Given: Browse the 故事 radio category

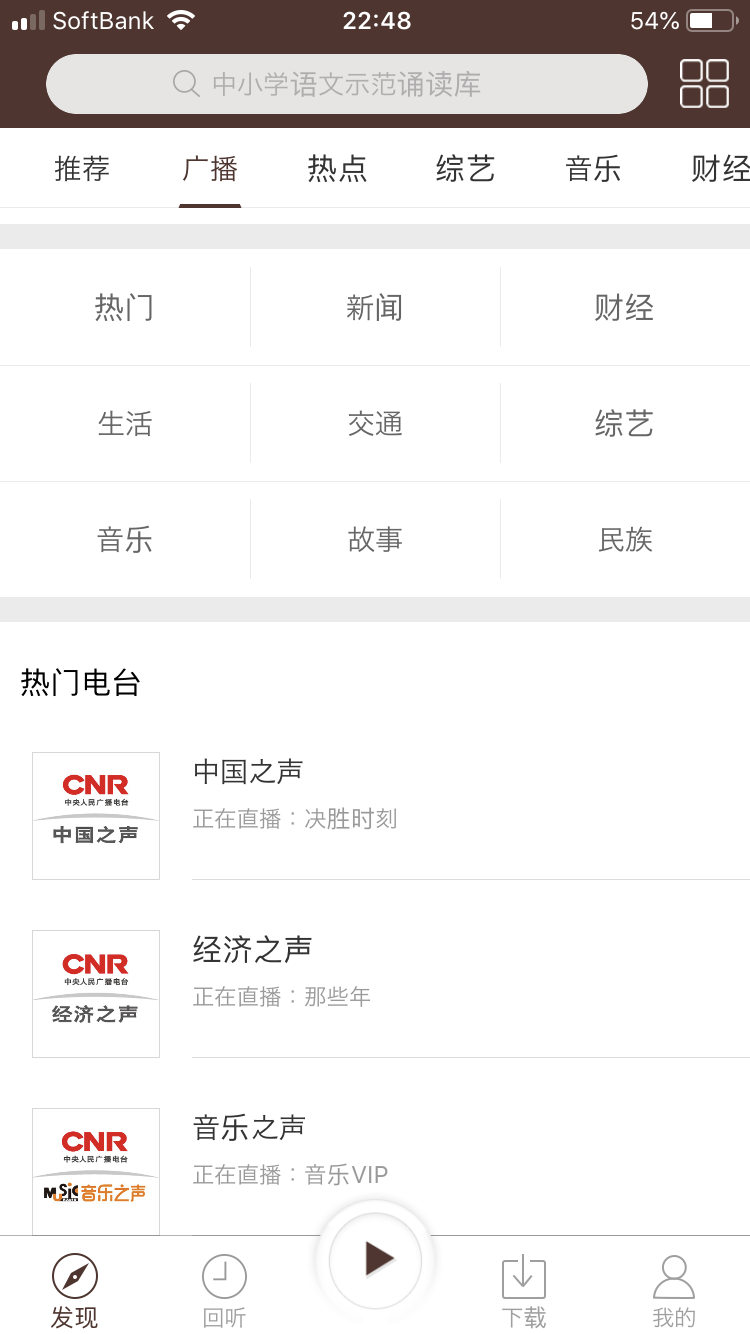Looking at the screenshot, I should click(375, 540).
